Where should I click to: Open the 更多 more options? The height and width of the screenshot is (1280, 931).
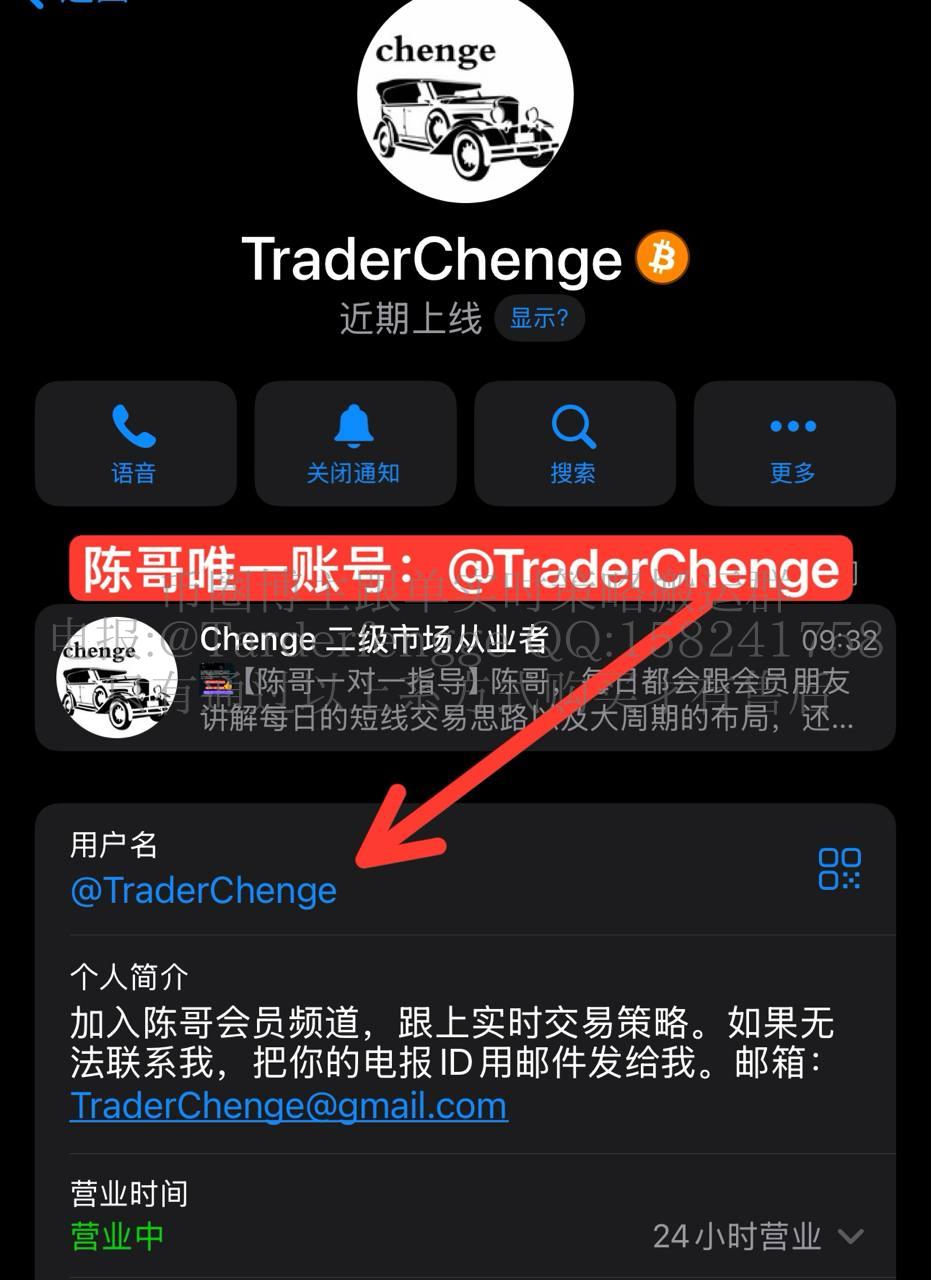pyautogui.click(x=793, y=443)
